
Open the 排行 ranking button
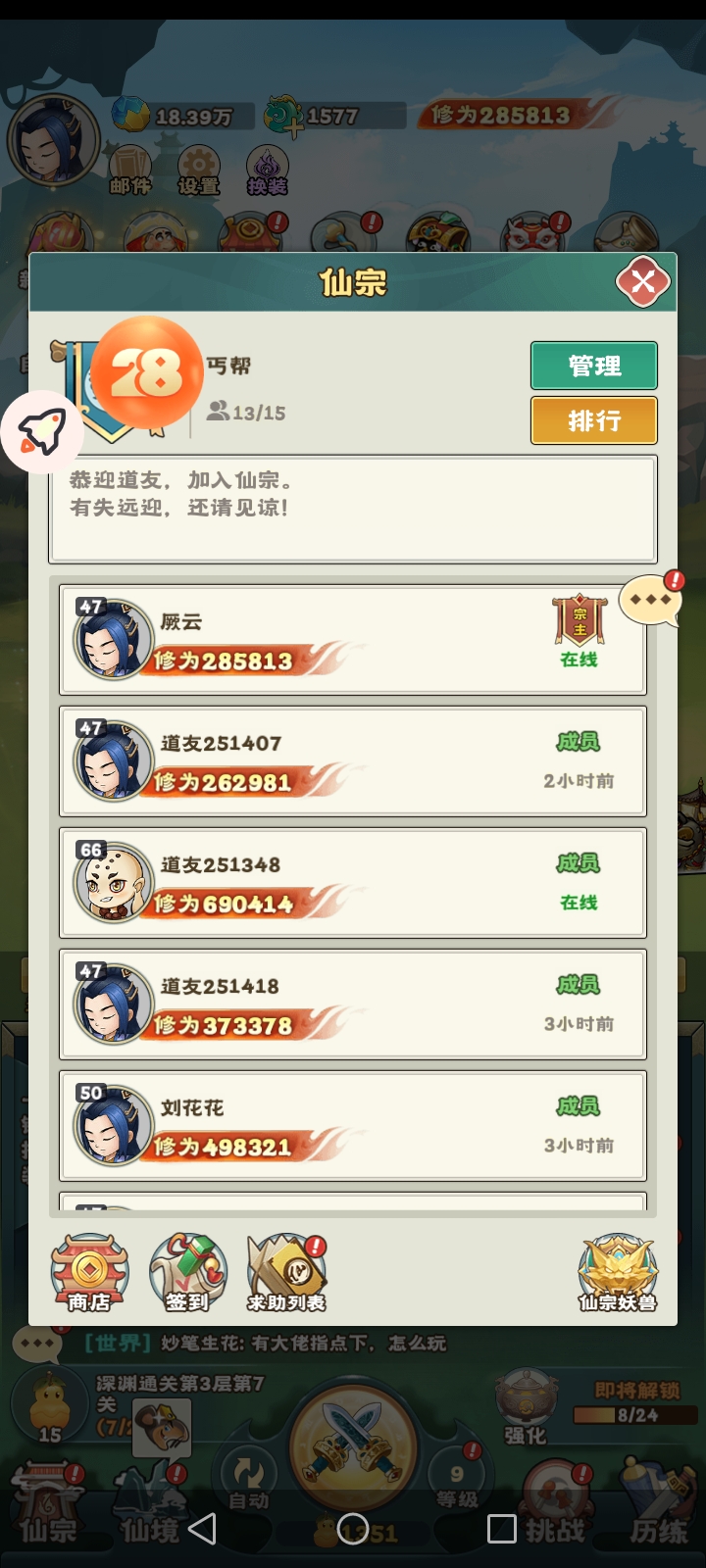593,420
